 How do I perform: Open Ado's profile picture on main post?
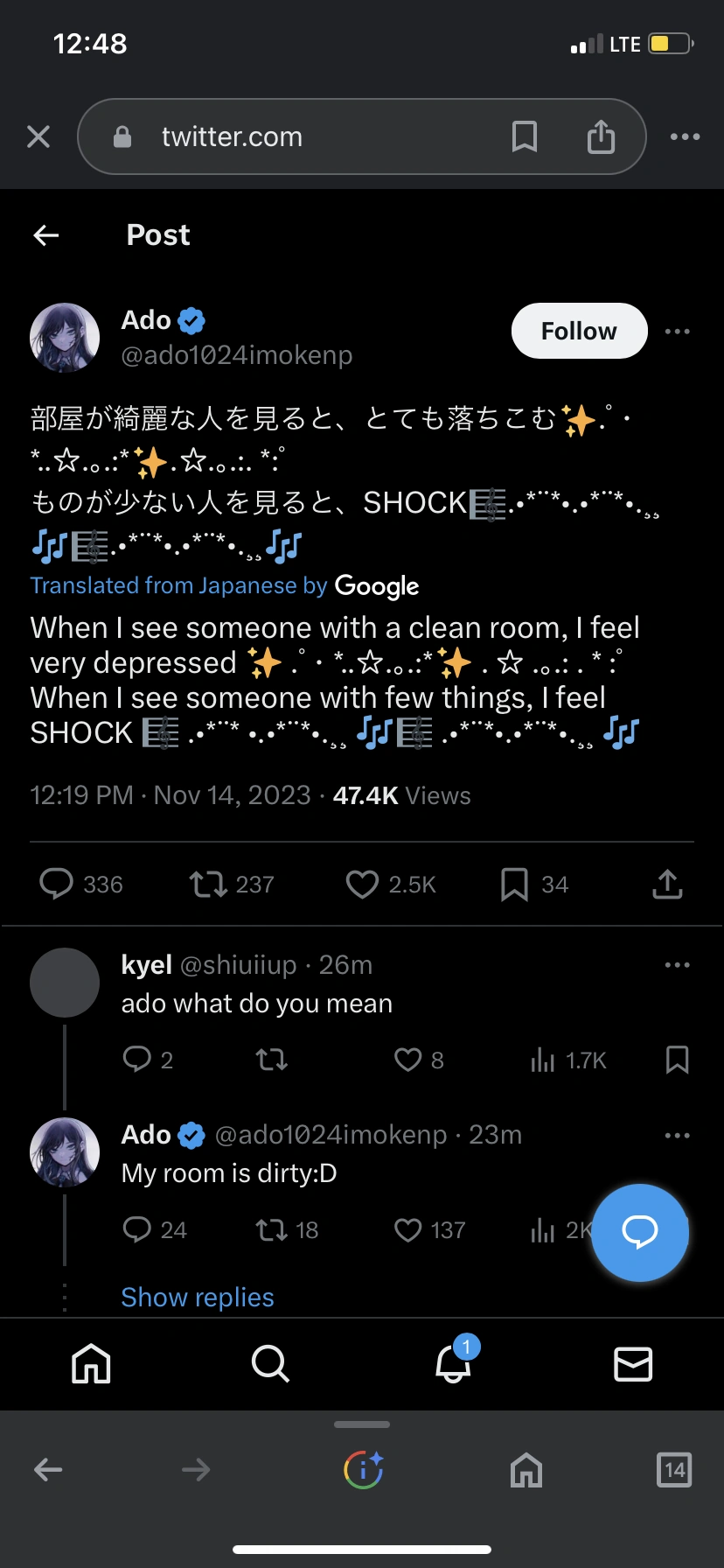[65, 338]
